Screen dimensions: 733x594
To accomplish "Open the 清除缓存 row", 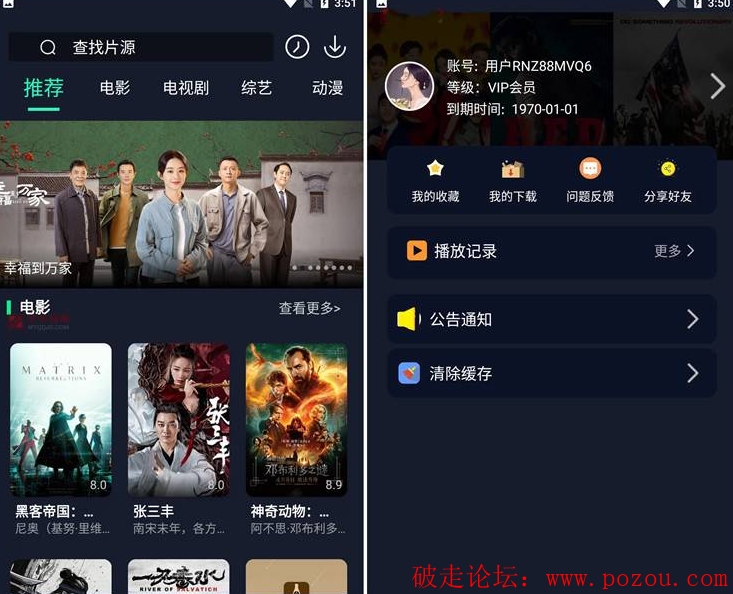I will (x=551, y=373).
